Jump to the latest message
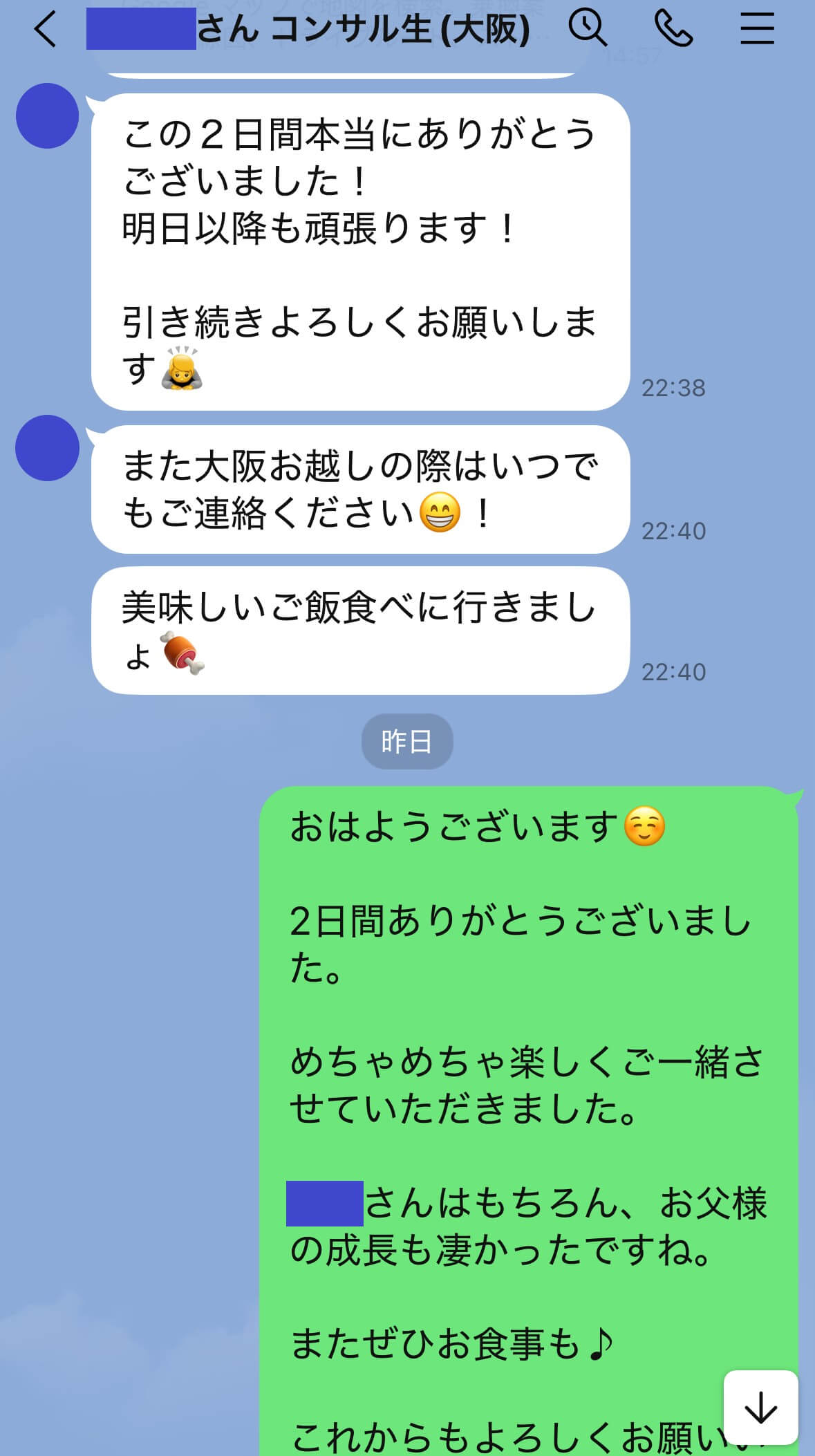 pos(761,1408)
